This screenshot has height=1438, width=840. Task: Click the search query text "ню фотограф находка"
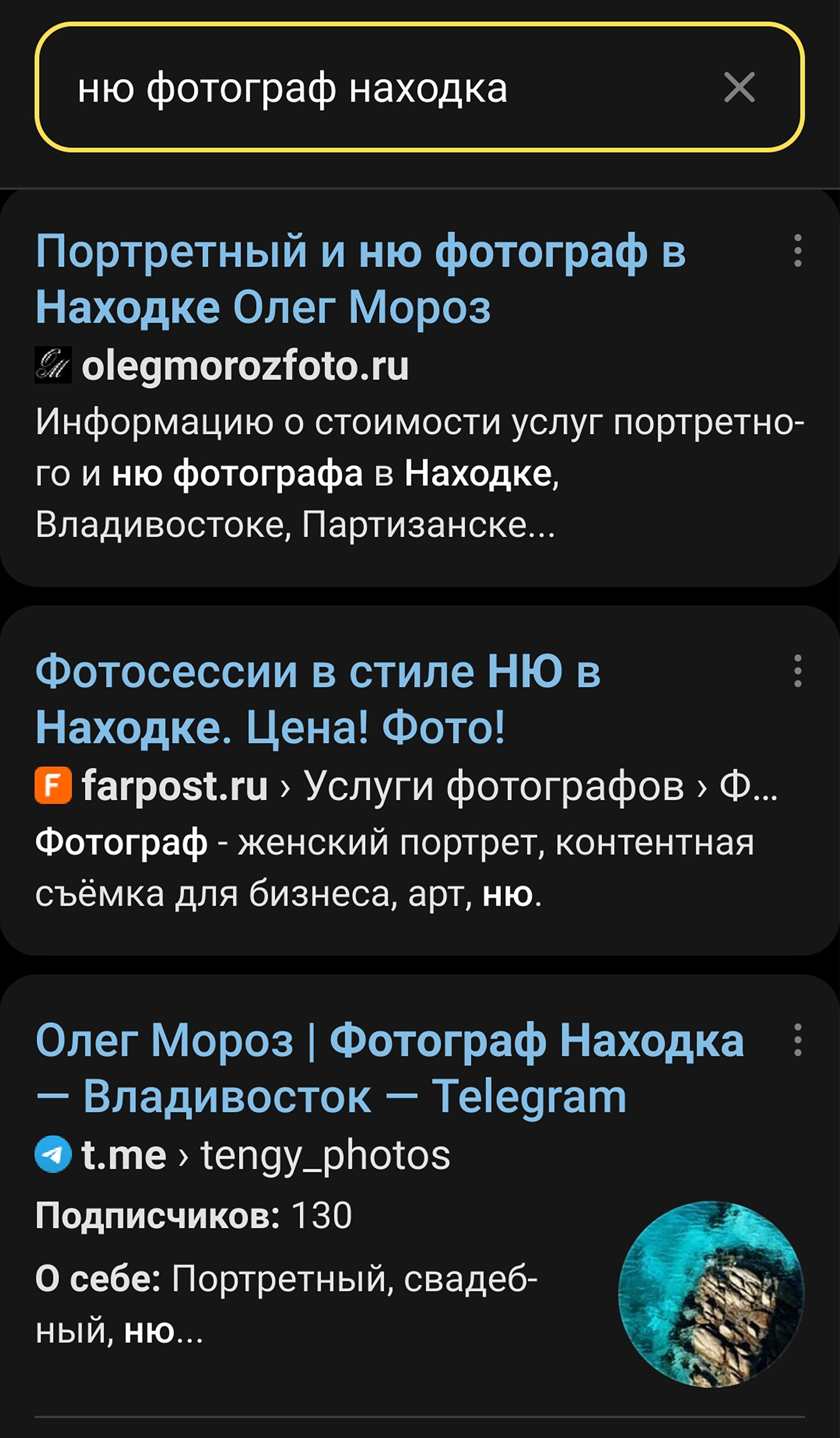tap(291, 88)
